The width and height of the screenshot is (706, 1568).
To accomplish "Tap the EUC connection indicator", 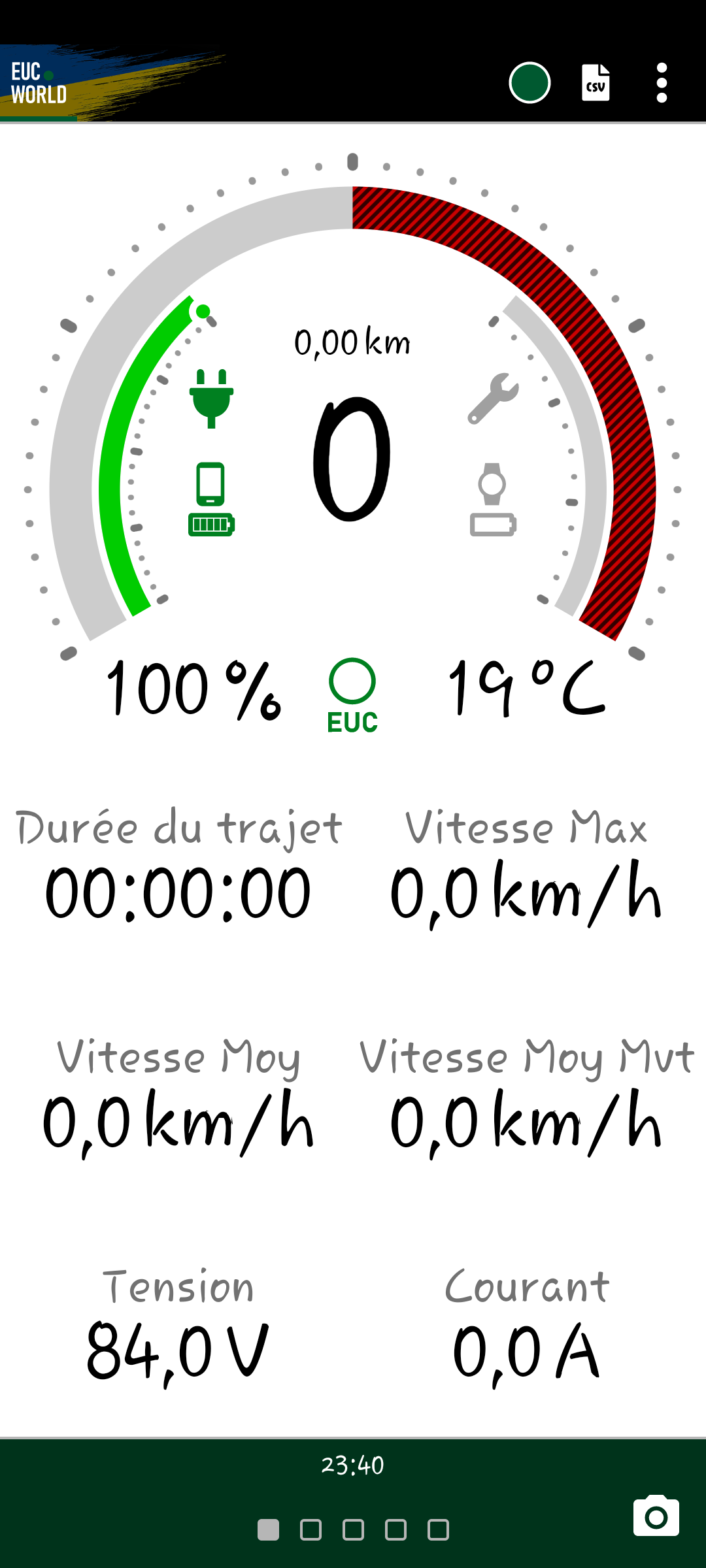I will point(352,696).
